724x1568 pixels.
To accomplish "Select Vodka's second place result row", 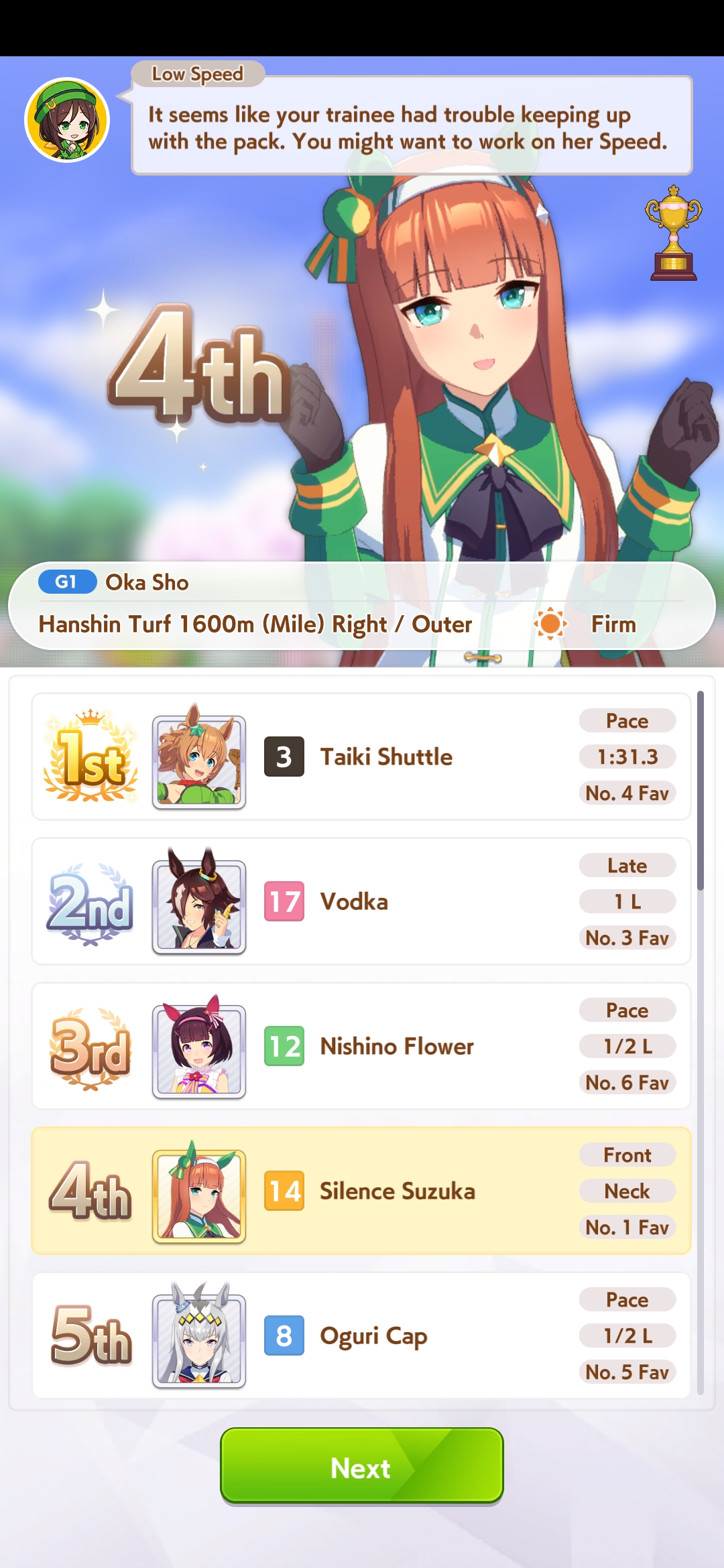I will pyautogui.click(x=361, y=901).
